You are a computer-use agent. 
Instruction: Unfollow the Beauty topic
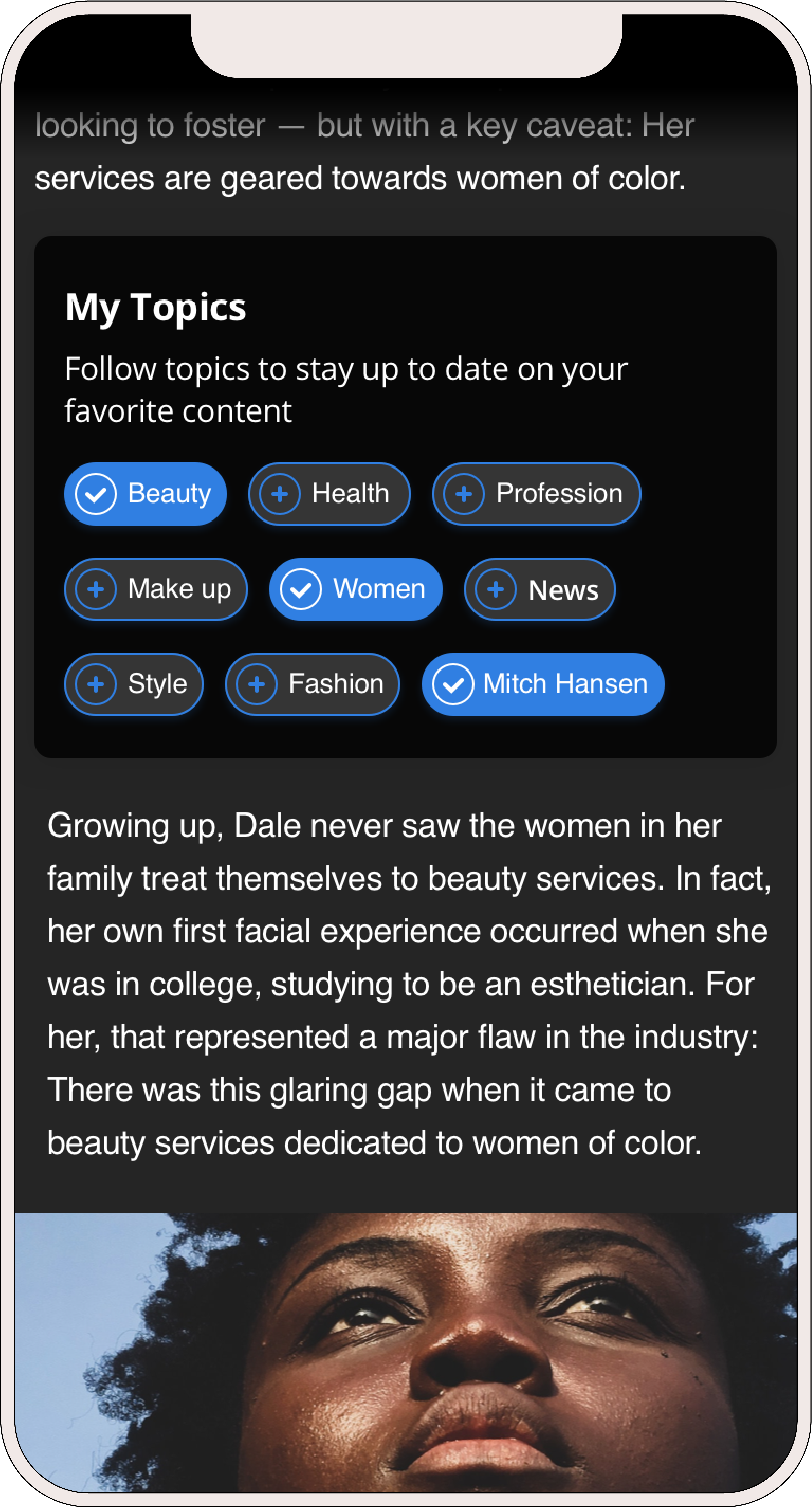tap(145, 494)
